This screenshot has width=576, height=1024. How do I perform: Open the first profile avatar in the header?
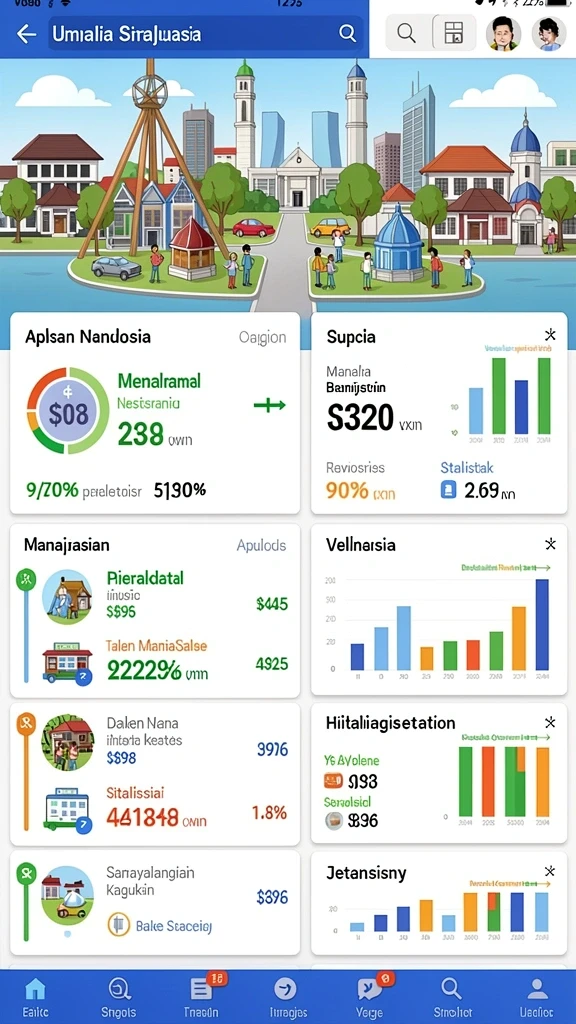(x=504, y=33)
